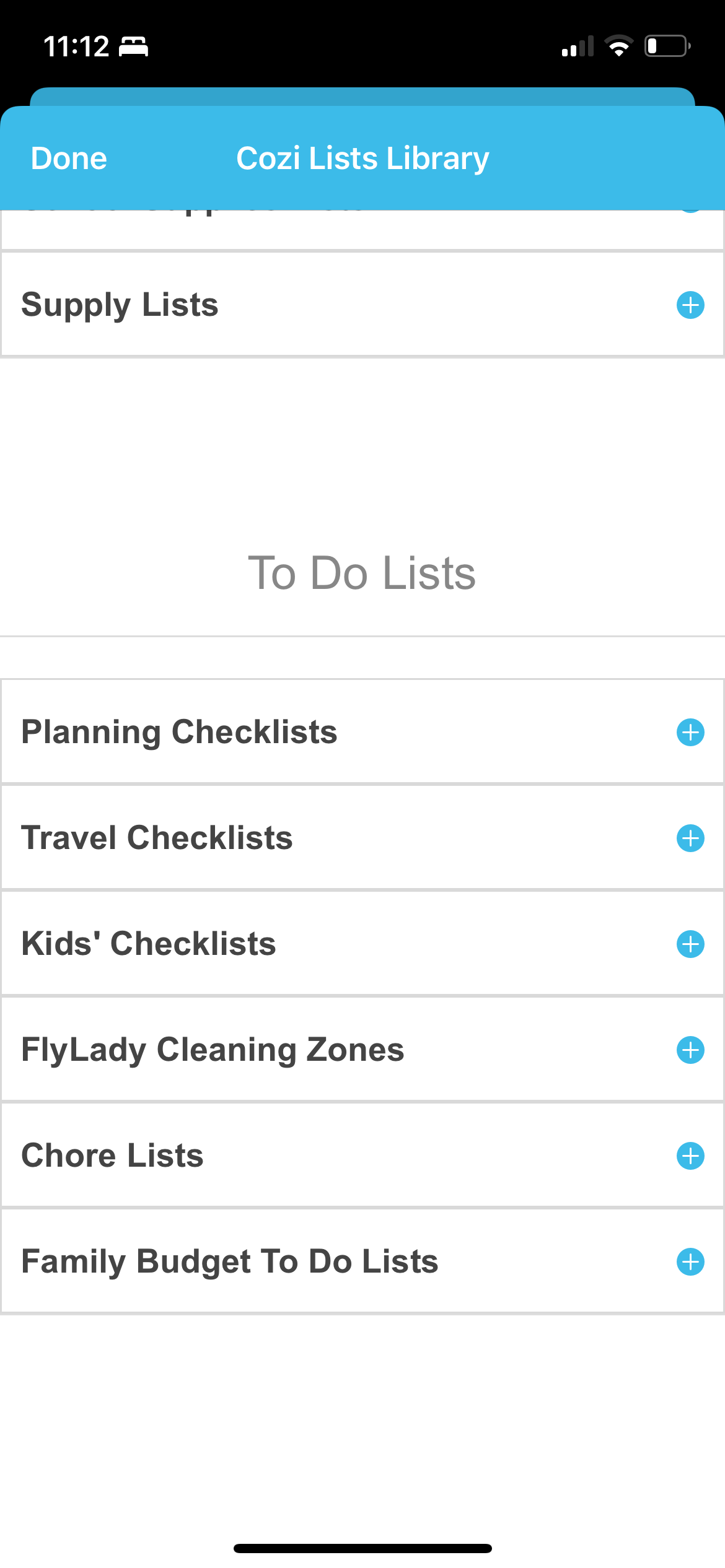The height and width of the screenshot is (1568, 725).
Task: Select the FlyLady Cleaning Zones row
Action: pos(248,1050)
